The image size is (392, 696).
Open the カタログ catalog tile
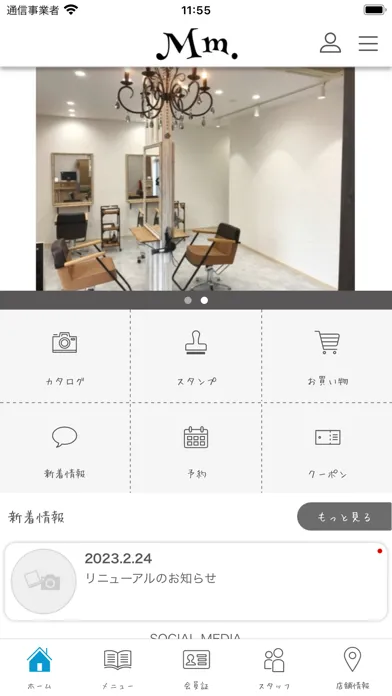coord(65,356)
